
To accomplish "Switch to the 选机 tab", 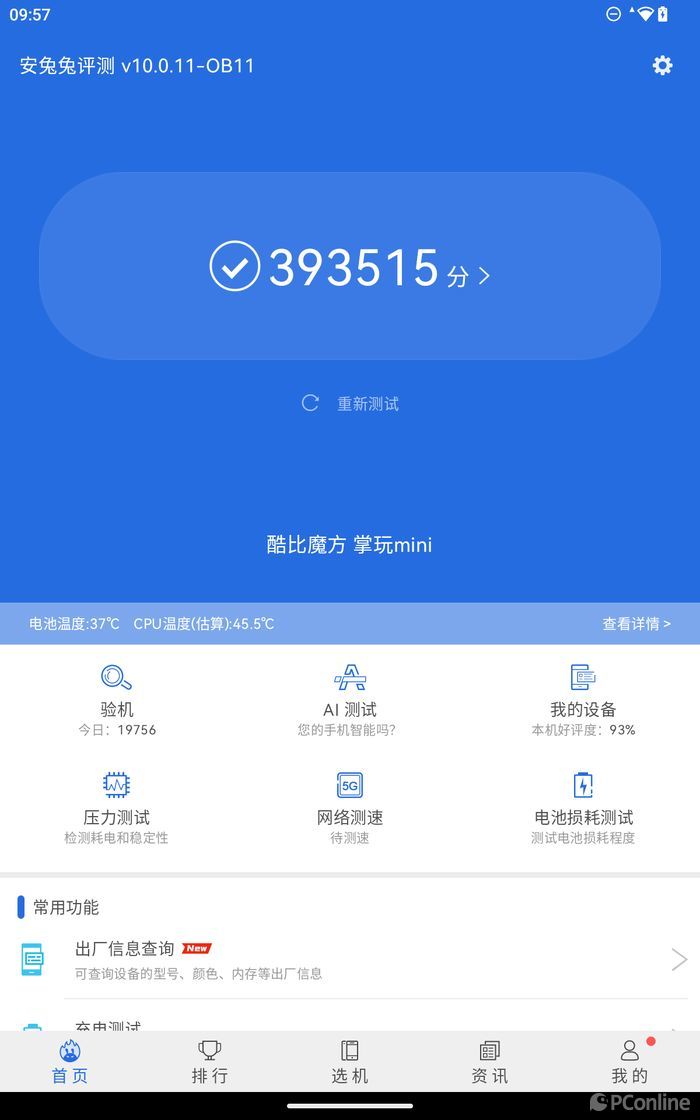I will 350,1062.
